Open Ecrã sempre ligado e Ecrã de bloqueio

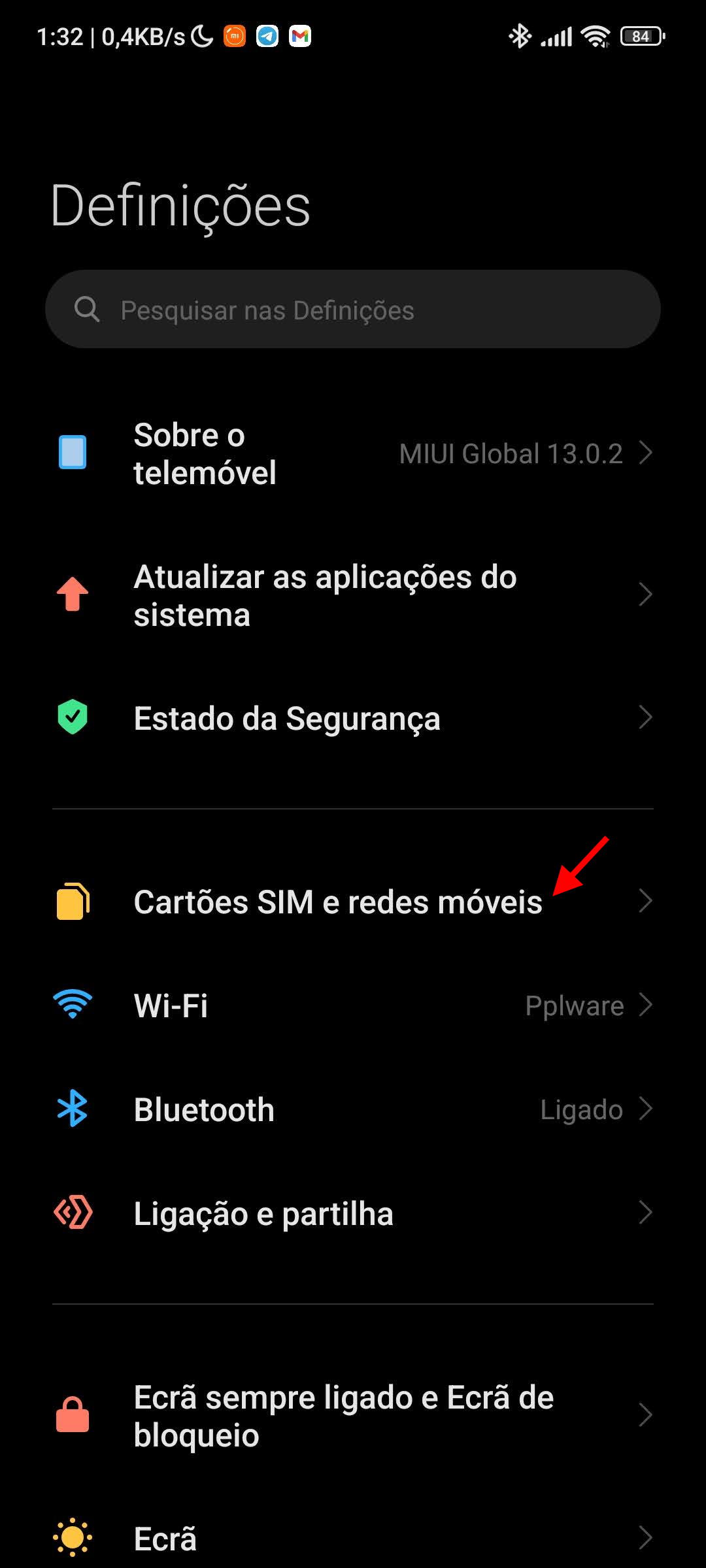click(x=353, y=1416)
